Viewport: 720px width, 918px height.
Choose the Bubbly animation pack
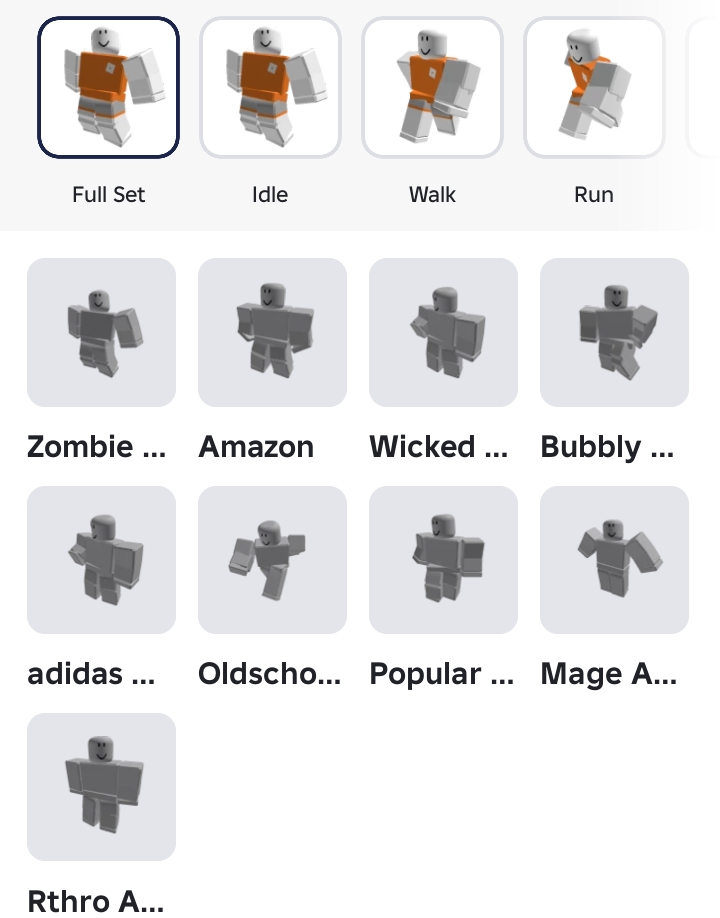(x=614, y=332)
